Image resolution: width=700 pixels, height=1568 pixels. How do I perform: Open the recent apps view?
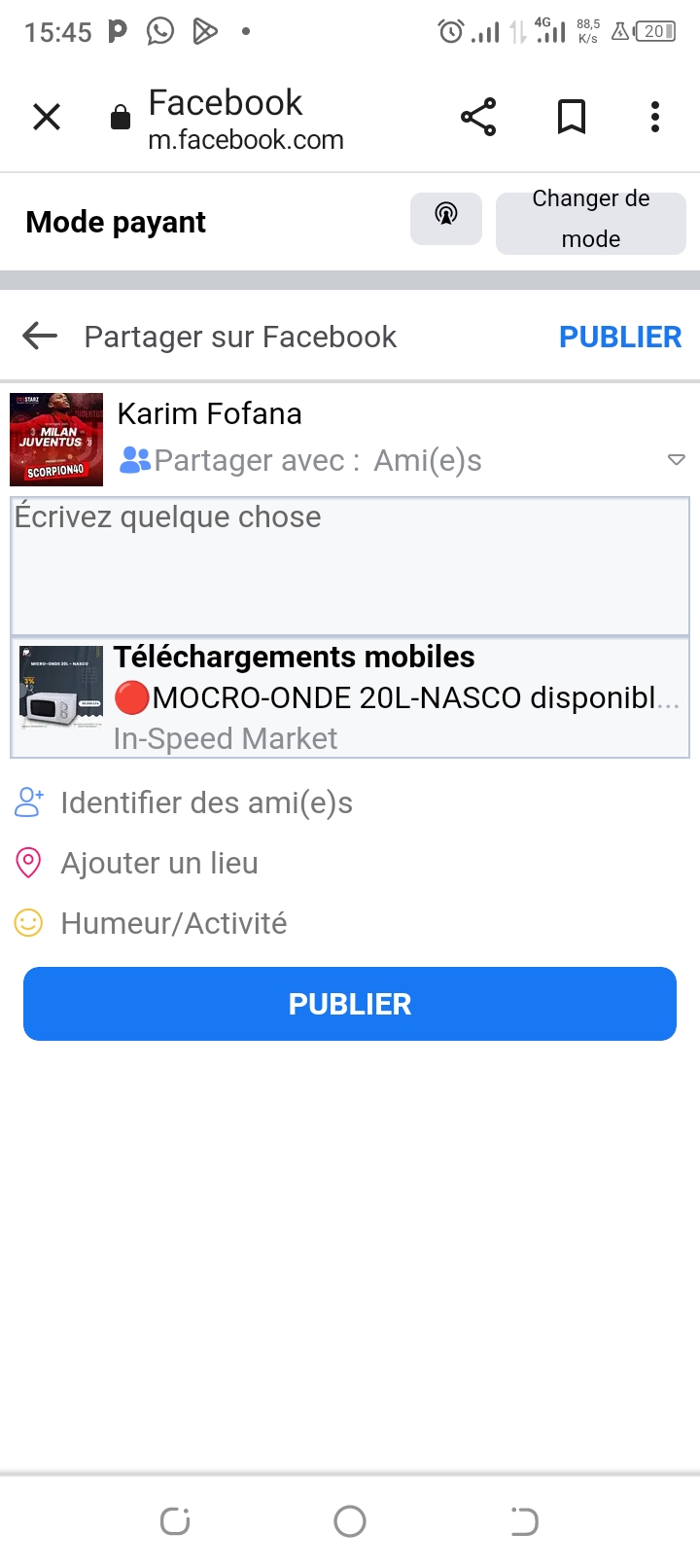pyautogui.click(x=175, y=1521)
